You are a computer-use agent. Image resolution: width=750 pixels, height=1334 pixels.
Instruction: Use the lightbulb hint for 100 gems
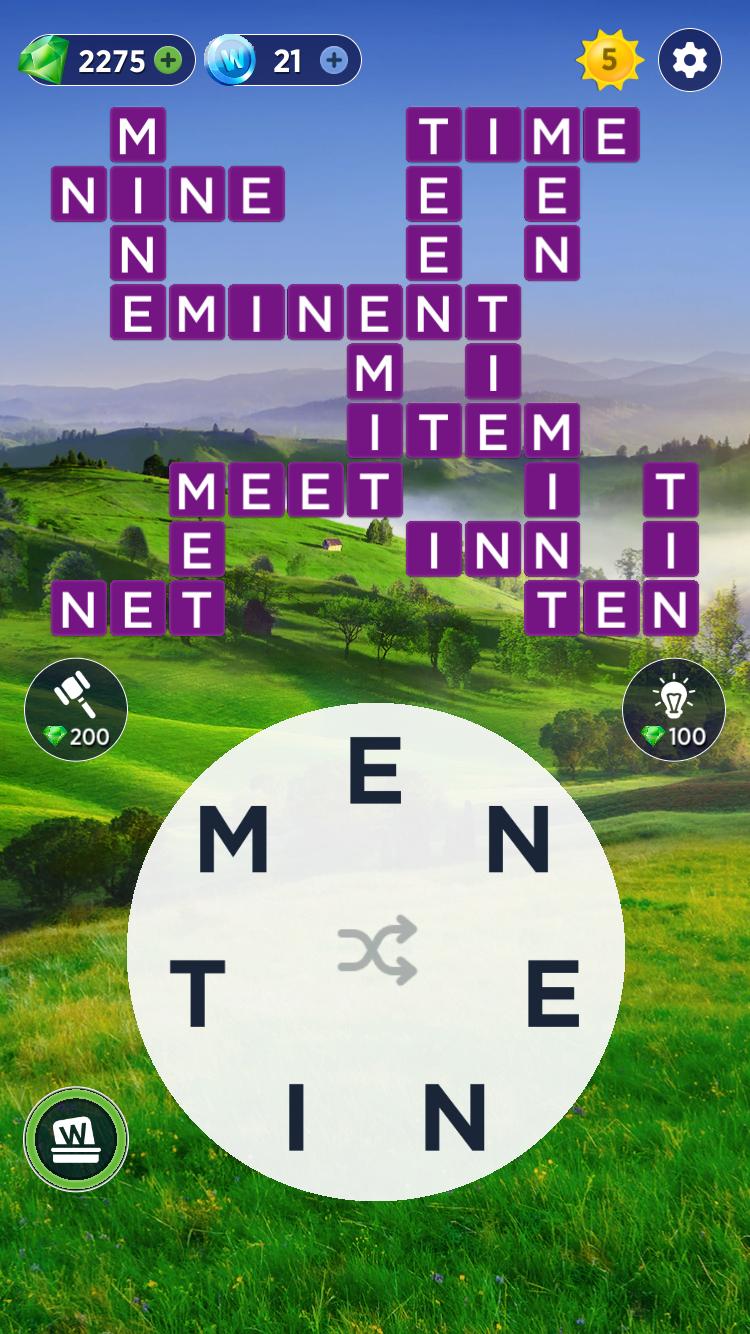click(x=674, y=709)
